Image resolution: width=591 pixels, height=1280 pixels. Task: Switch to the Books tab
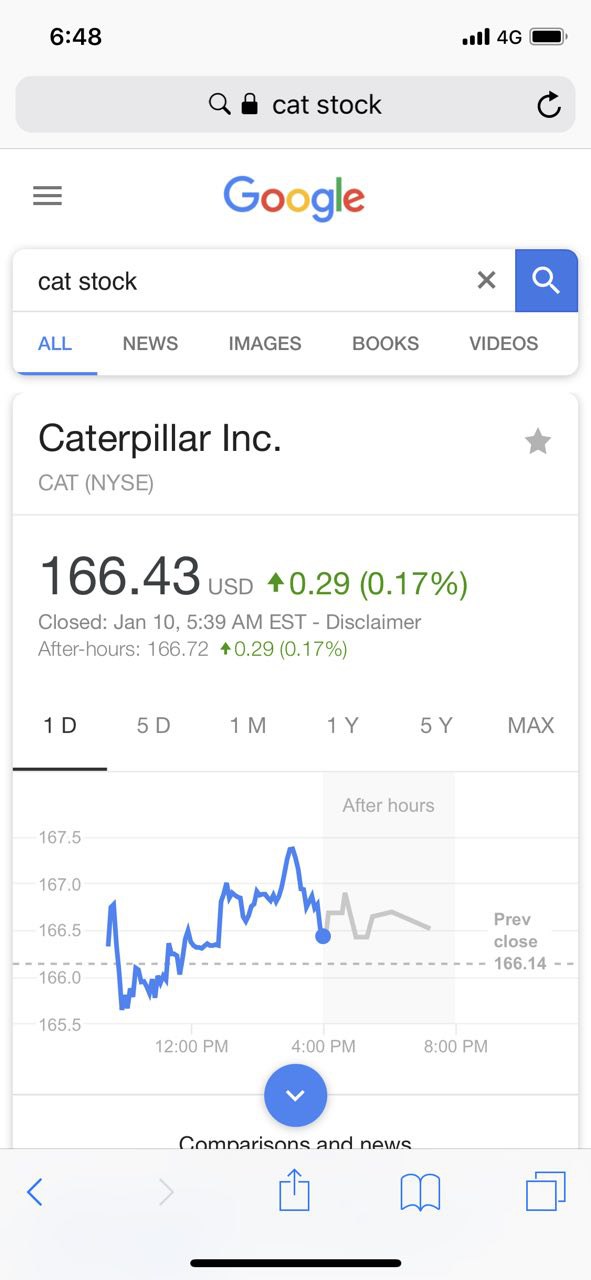[x=385, y=343]
